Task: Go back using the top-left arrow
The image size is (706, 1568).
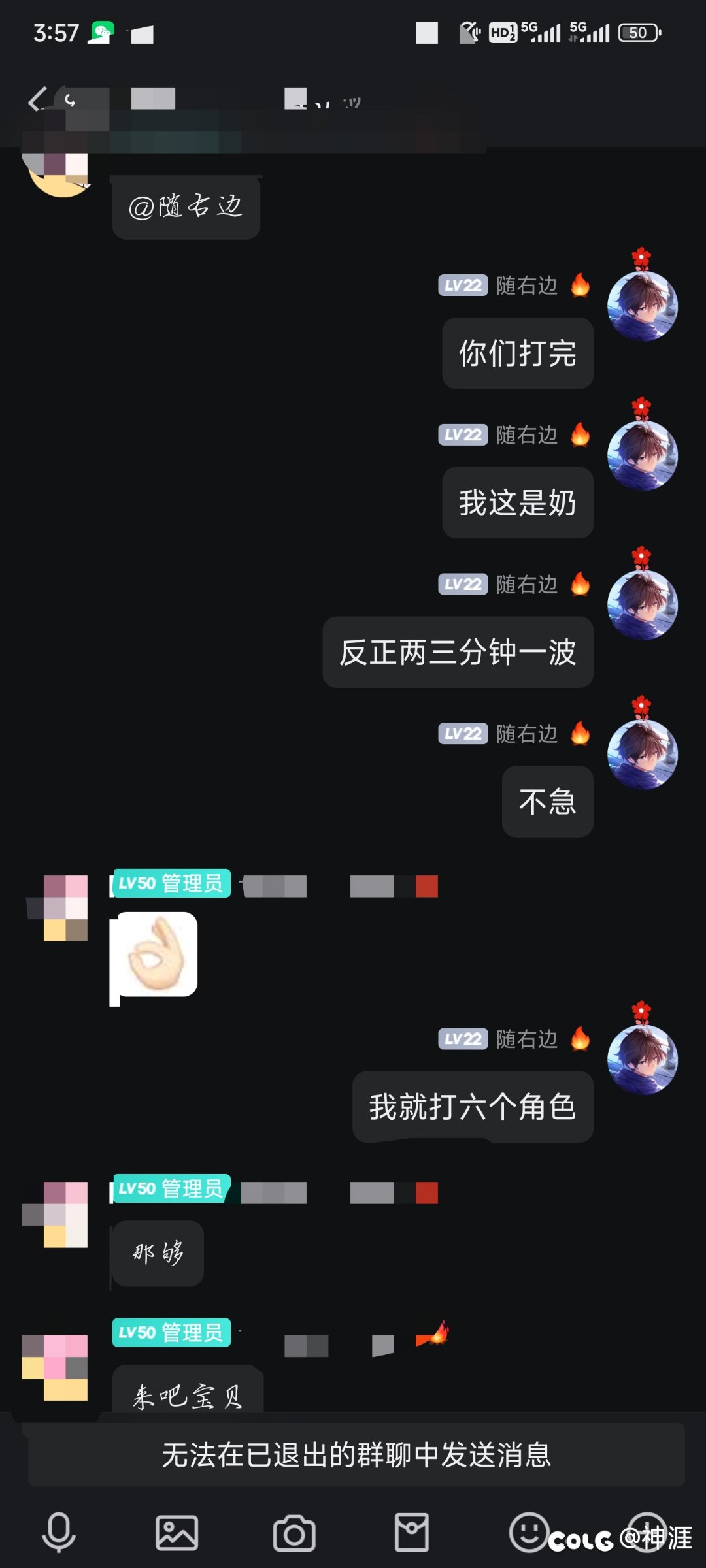Action: click(x=38, y=99)
